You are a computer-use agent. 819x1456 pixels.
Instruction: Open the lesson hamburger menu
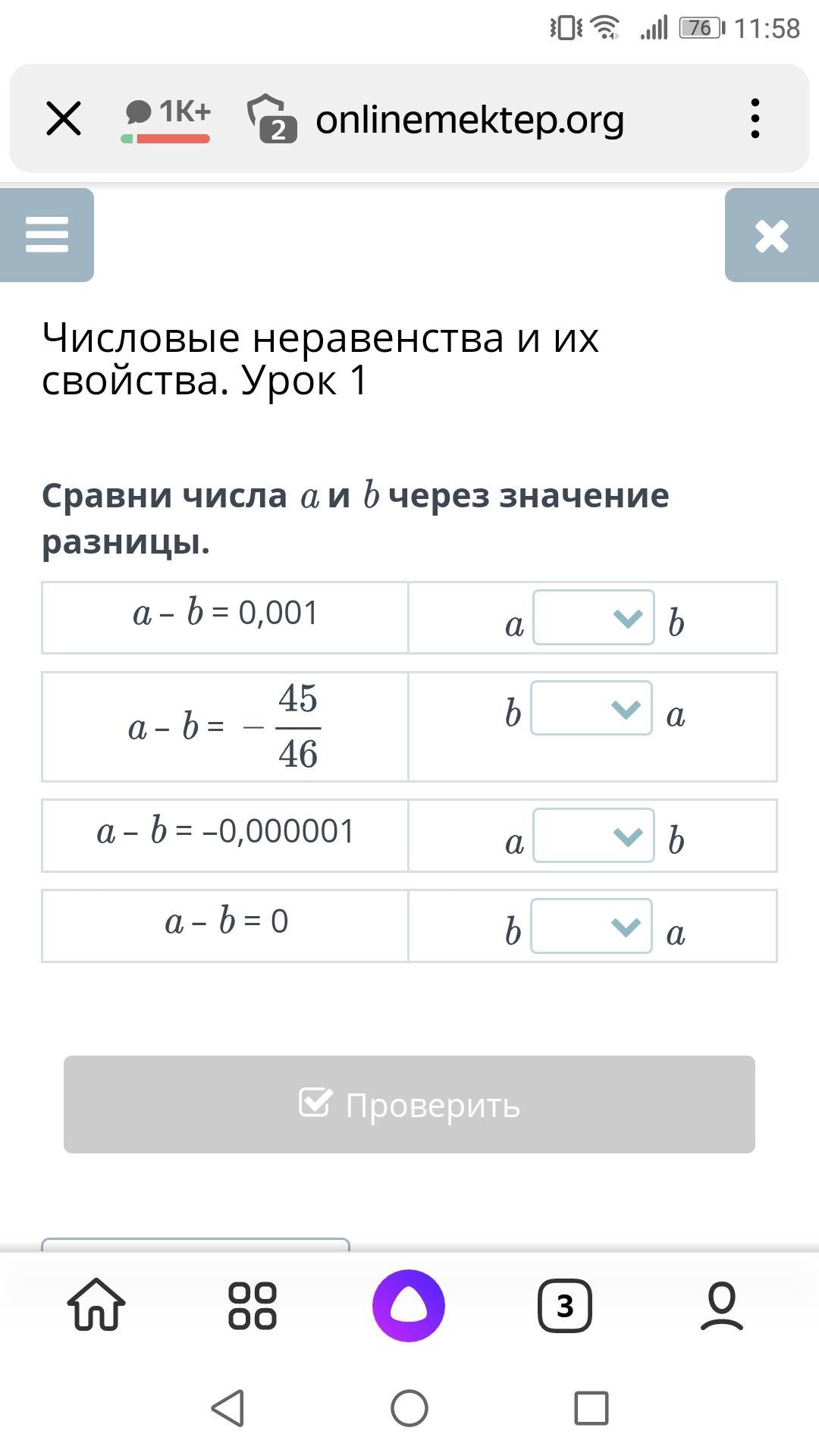pyautogui.click(x=47, y=235)
